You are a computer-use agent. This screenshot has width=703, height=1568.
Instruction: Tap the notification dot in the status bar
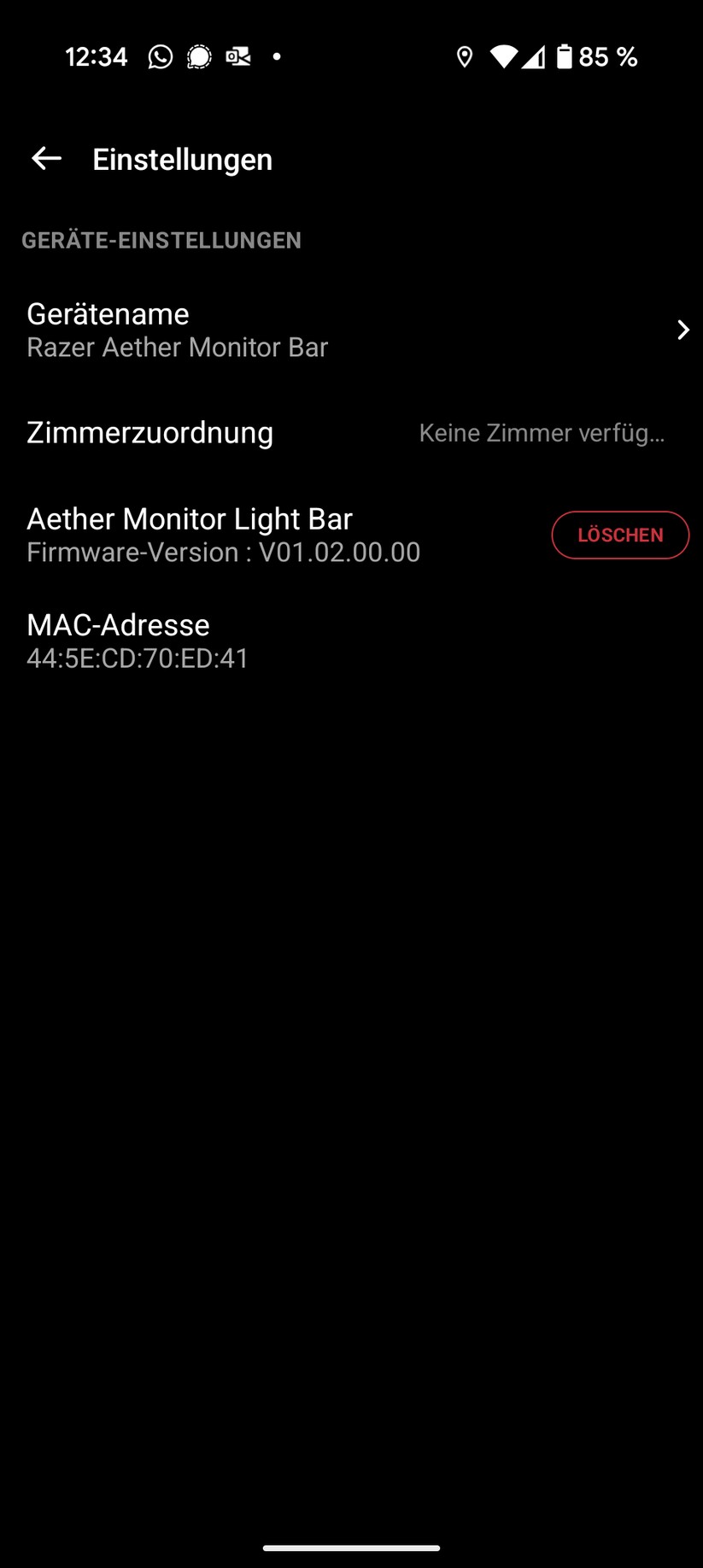point(277,56)
